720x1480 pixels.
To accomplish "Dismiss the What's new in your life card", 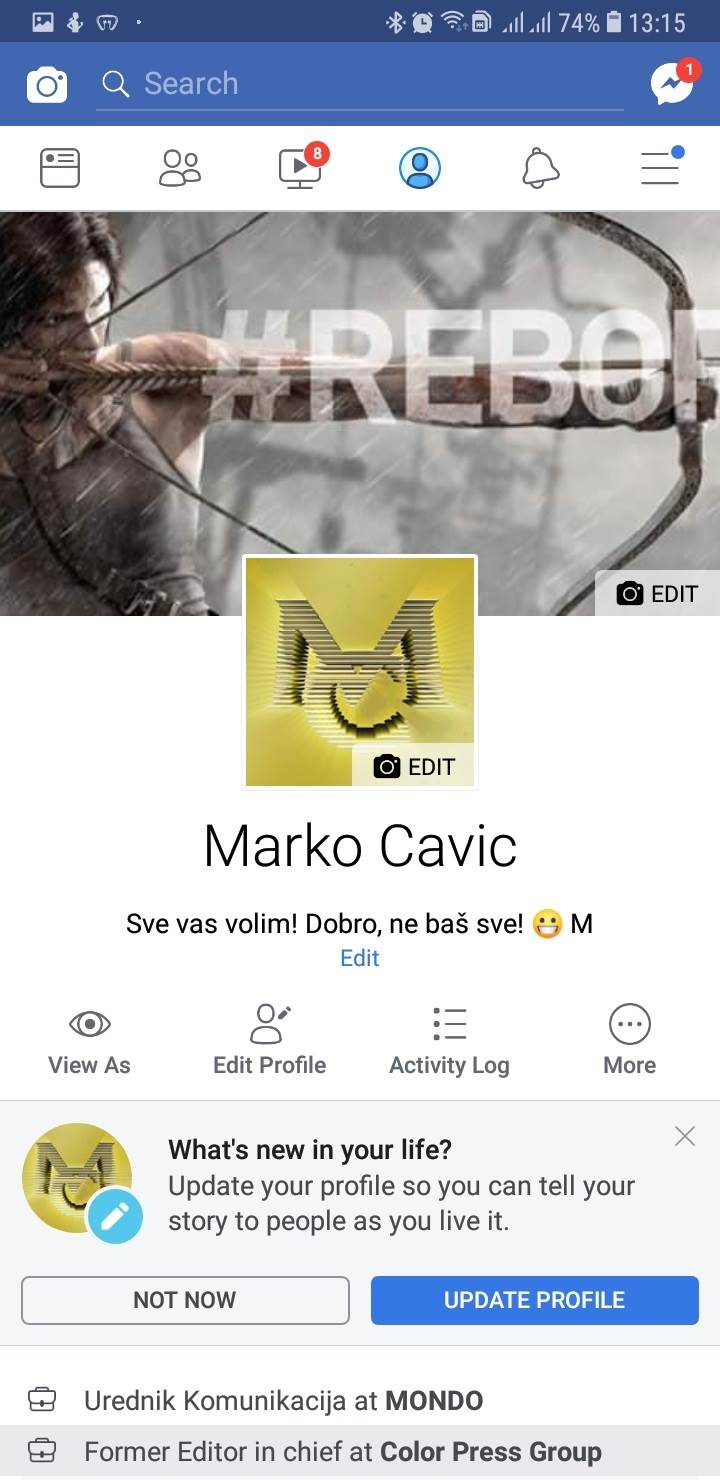I will point(684,1136).
